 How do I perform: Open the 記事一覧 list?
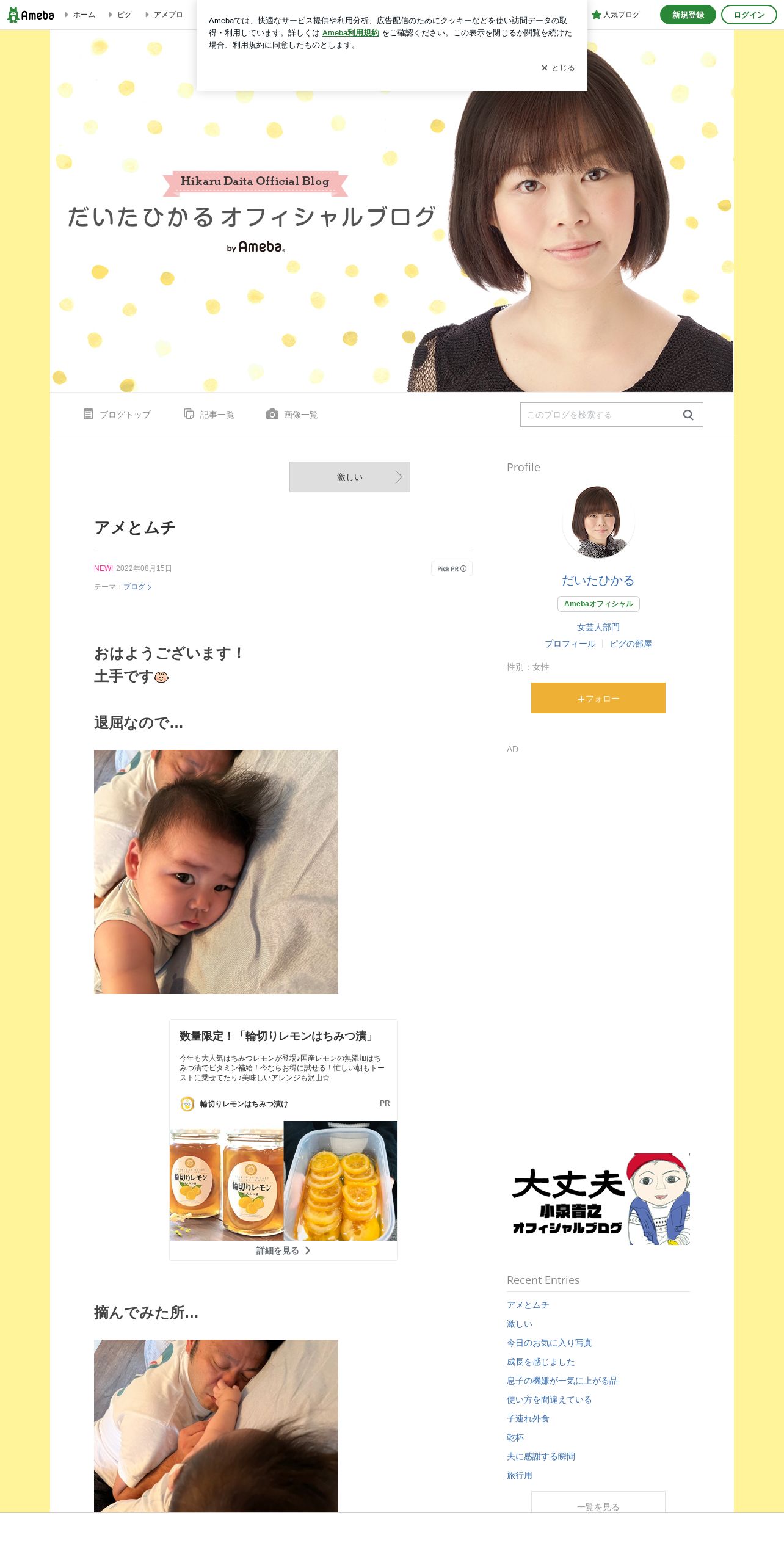tap(209, 415)
